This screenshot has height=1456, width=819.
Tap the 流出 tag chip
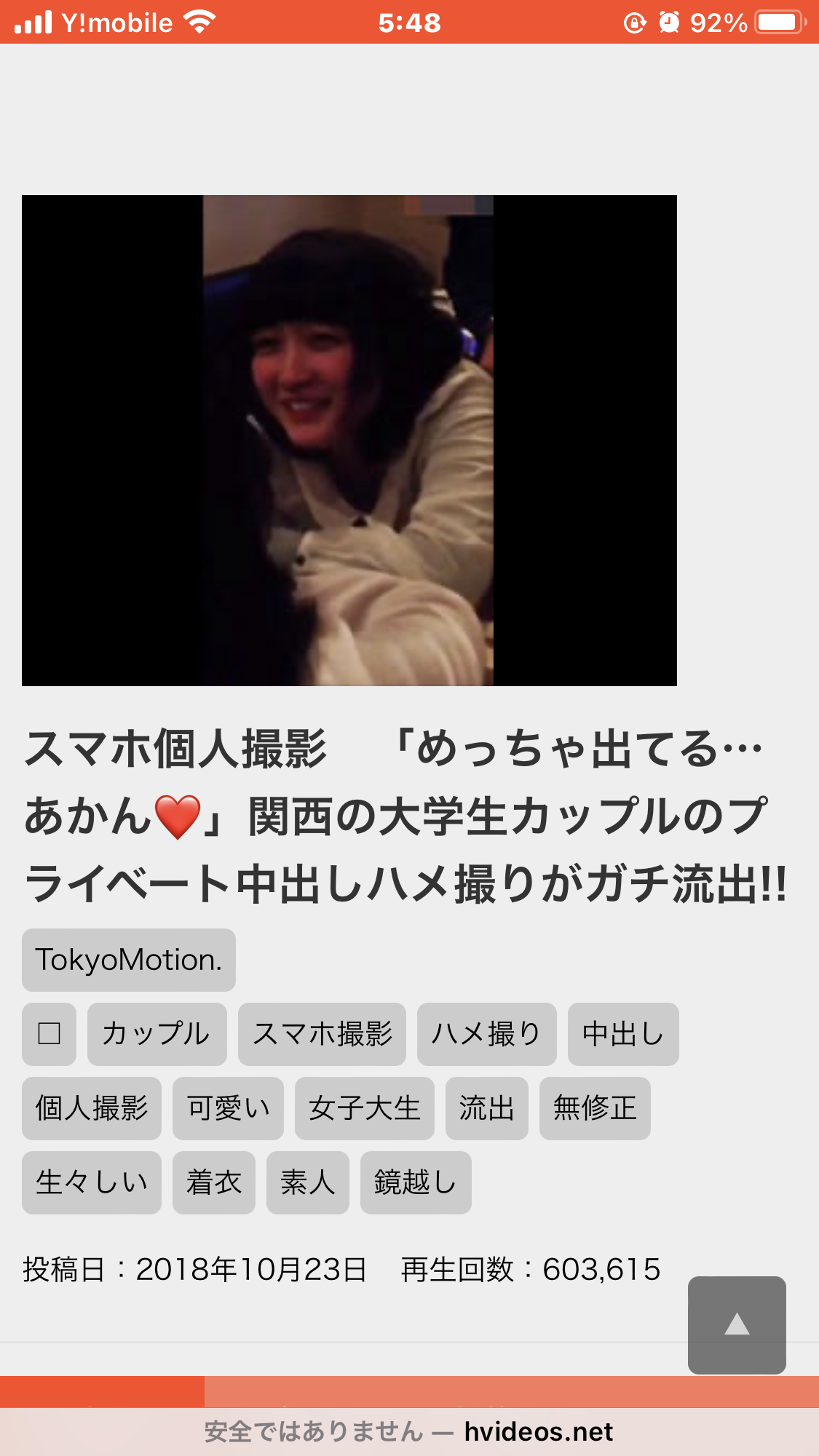point(486,1108)
